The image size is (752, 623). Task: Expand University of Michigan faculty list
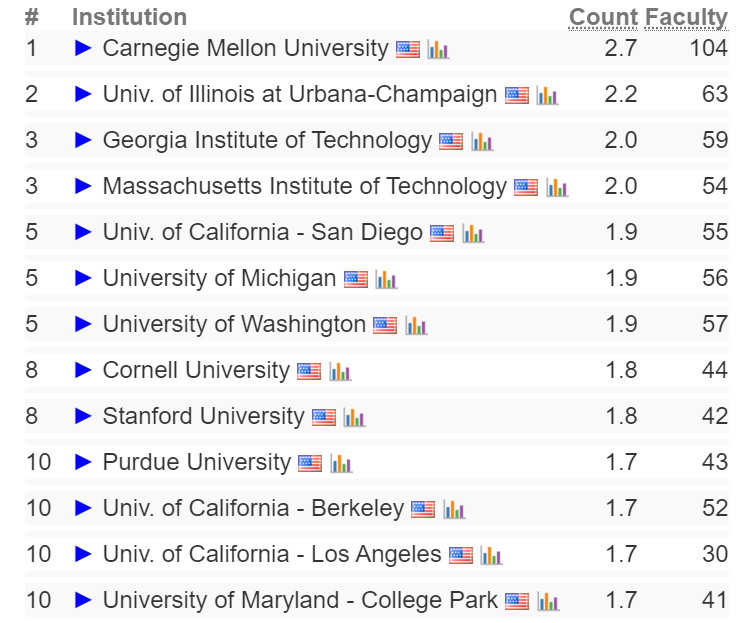tap(83, 278)
